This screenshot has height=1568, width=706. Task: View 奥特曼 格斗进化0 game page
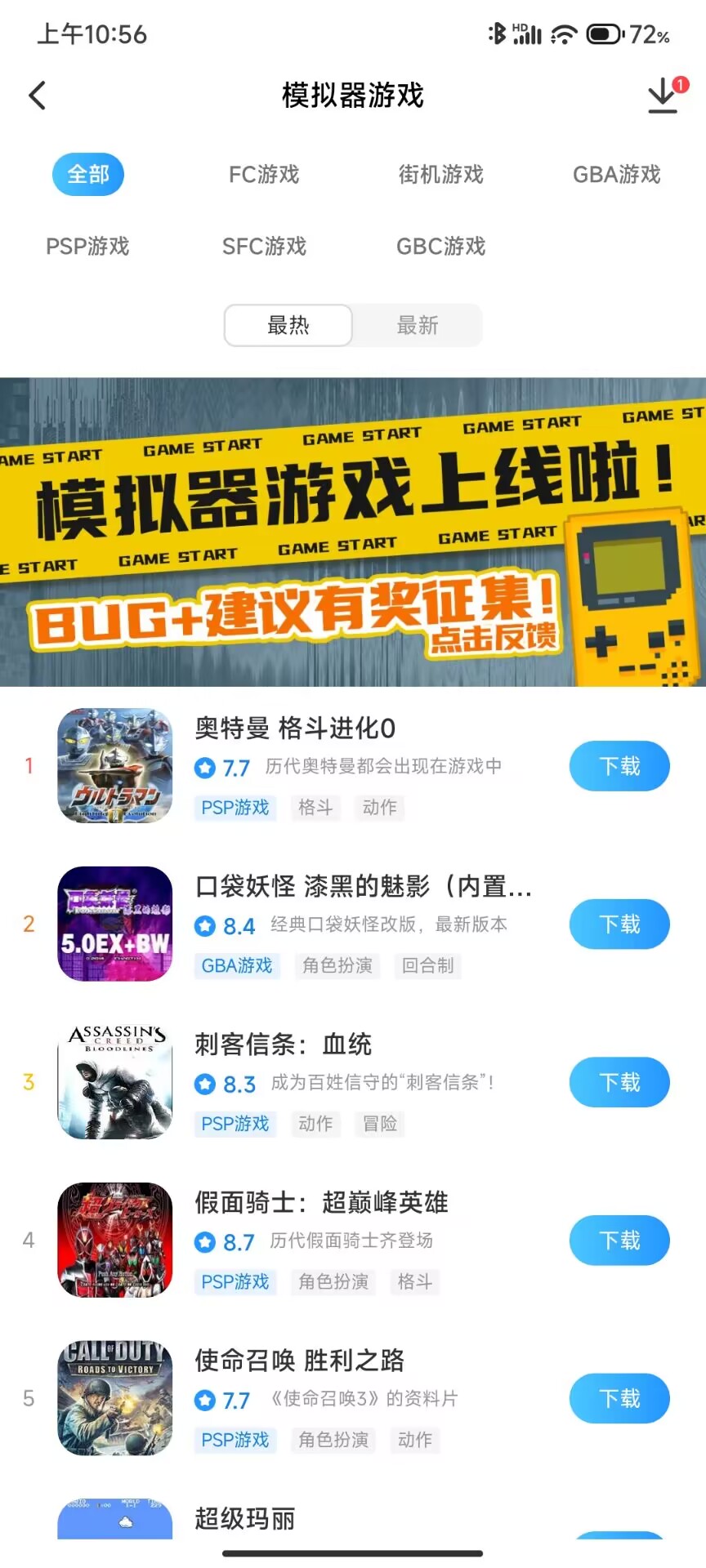[x=294, y=728]
